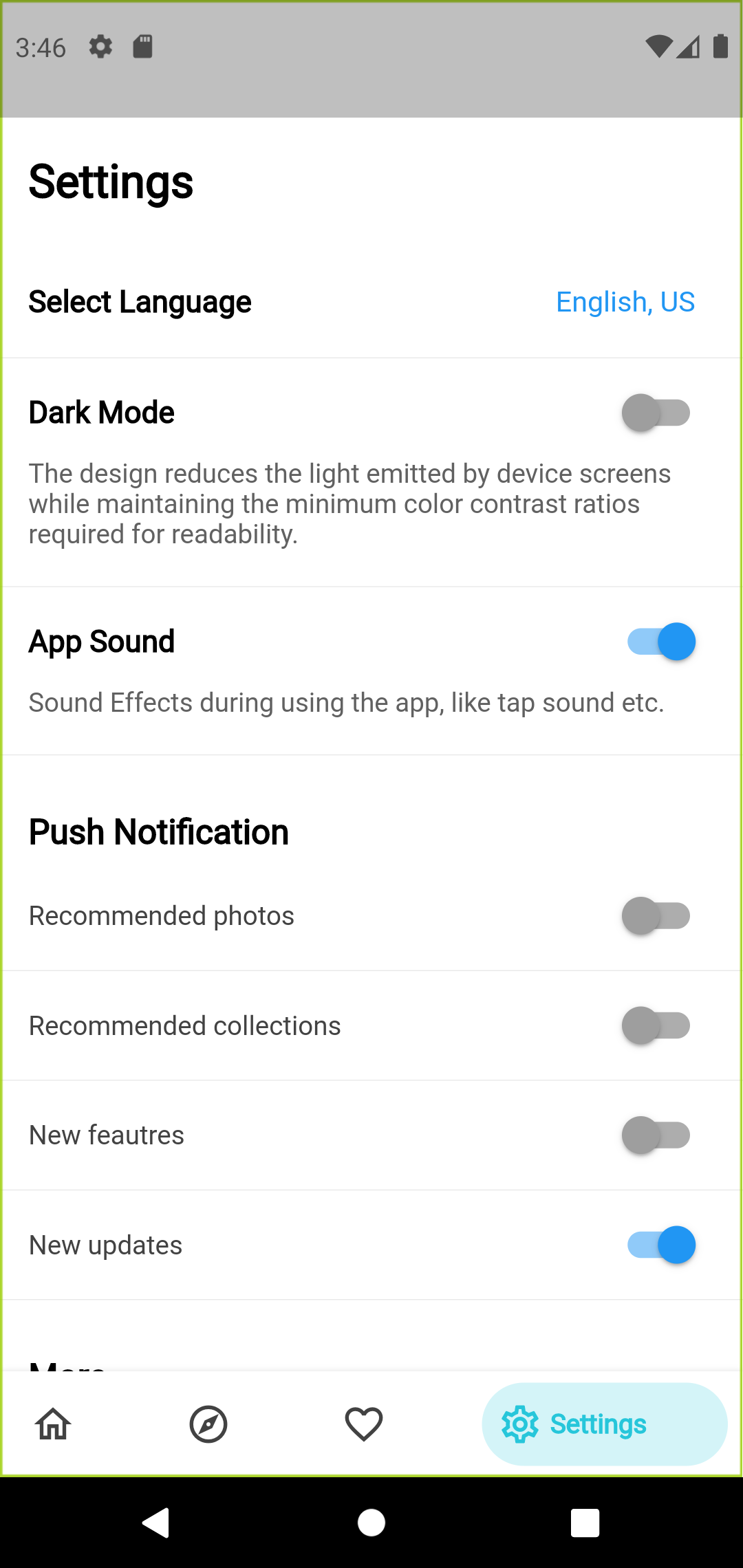Click the Settings gear in bottom navigation

pyautogui.click(x=603, y=1424)
